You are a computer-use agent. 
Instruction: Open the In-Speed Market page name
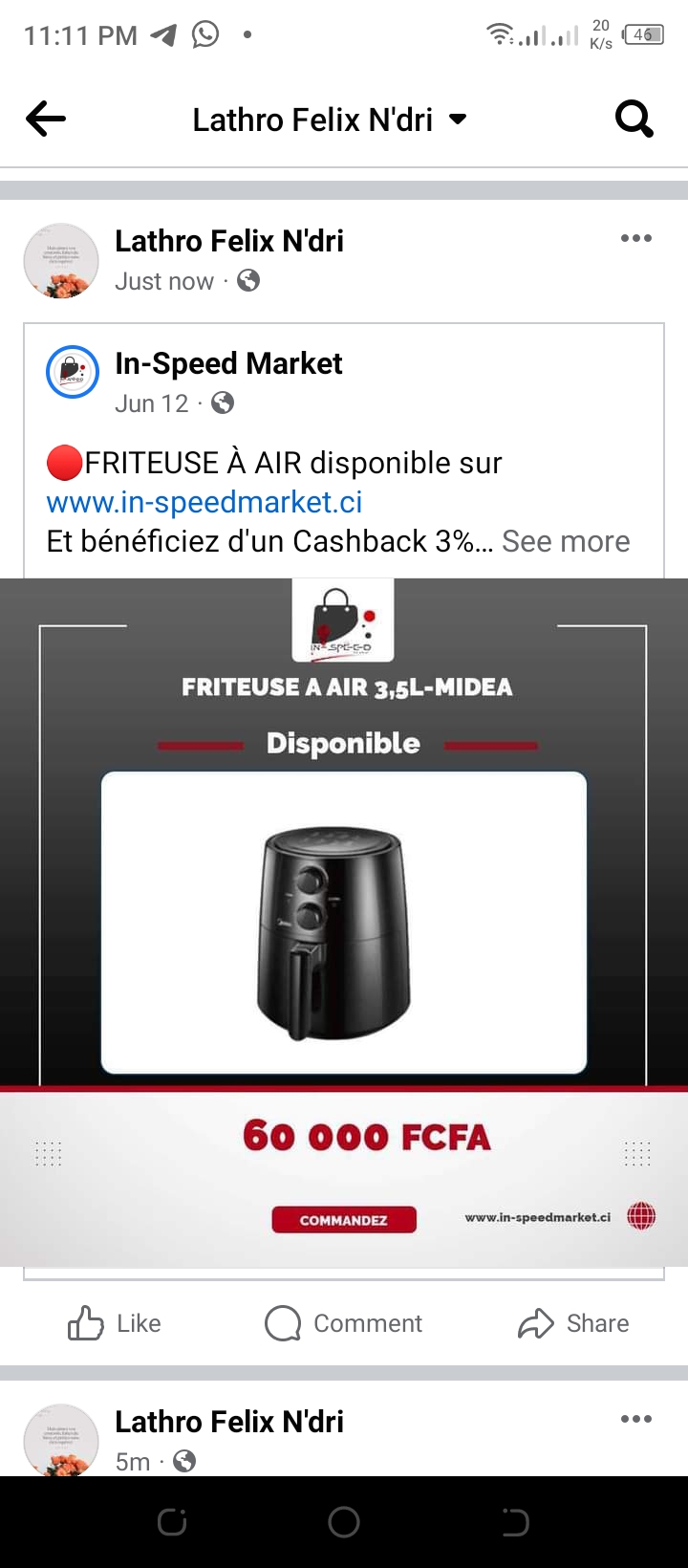tap(228, 363)
